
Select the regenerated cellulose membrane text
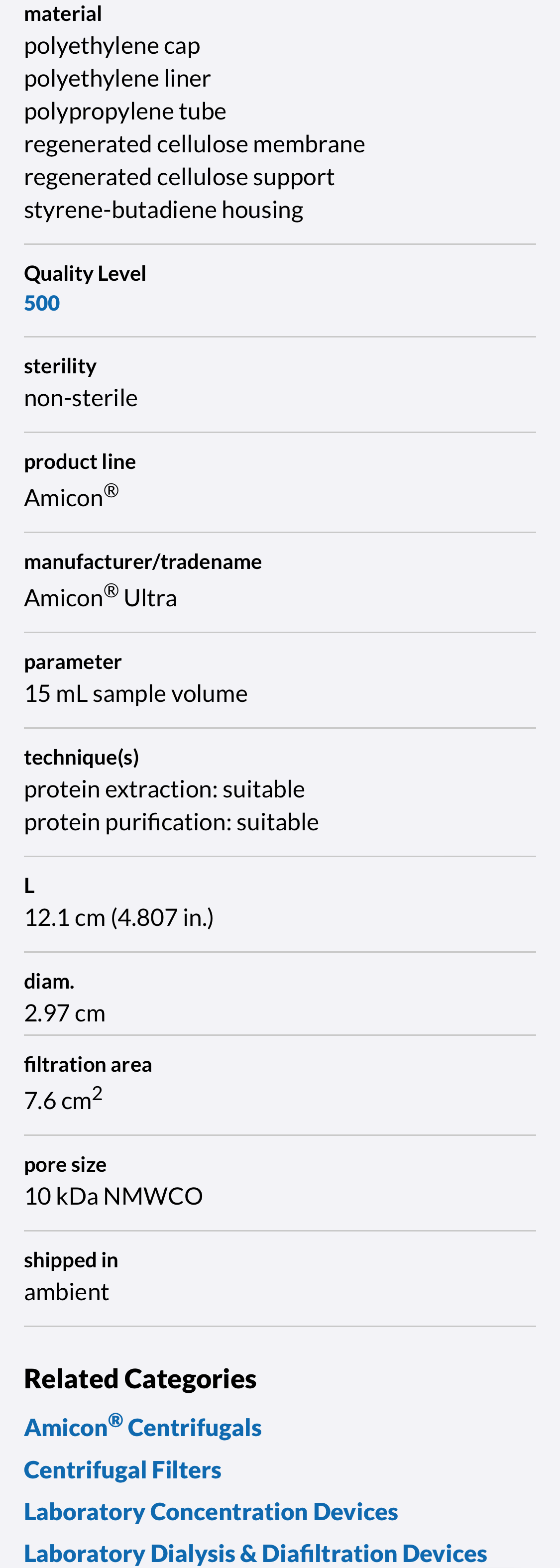tap(194, 144)
